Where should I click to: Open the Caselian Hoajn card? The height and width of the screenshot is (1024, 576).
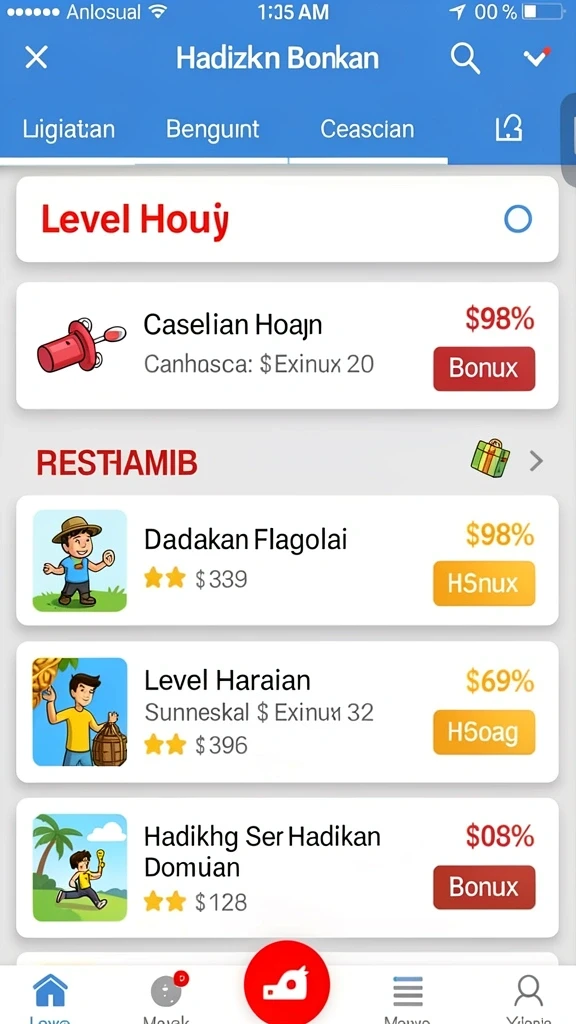pyautogui.click(x=287, y=345)
